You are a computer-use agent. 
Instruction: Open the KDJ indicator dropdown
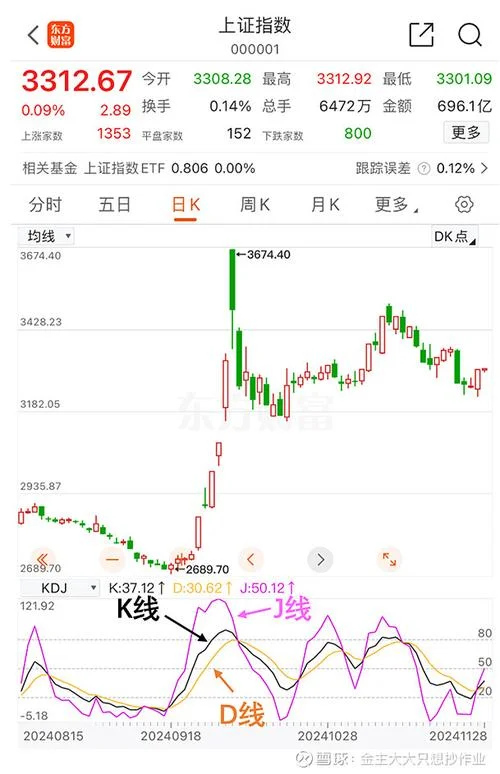(x=60, y=588)
